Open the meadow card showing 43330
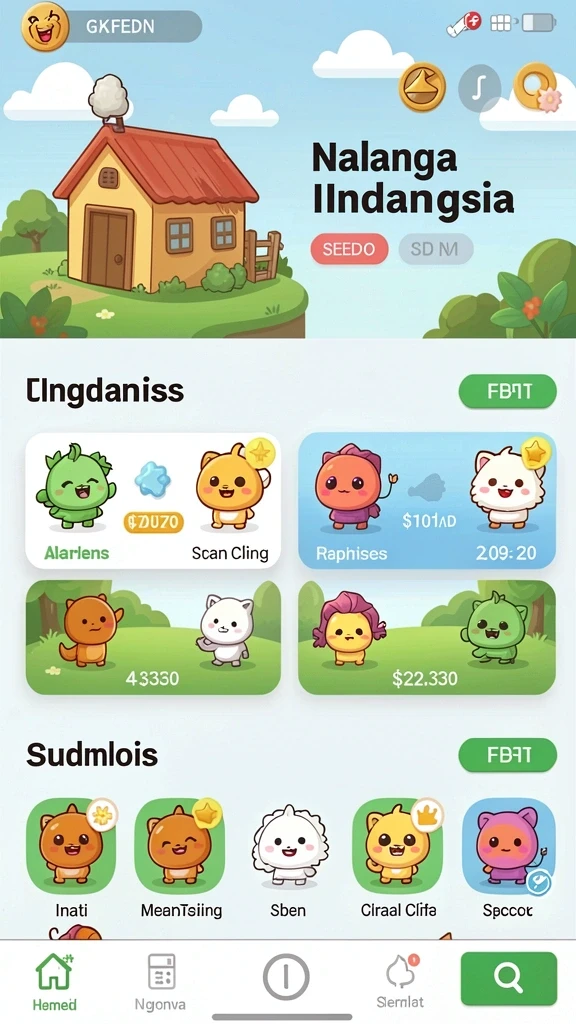Image resolution: width=576 pixels, height=1024 pixels. point(153,637)
